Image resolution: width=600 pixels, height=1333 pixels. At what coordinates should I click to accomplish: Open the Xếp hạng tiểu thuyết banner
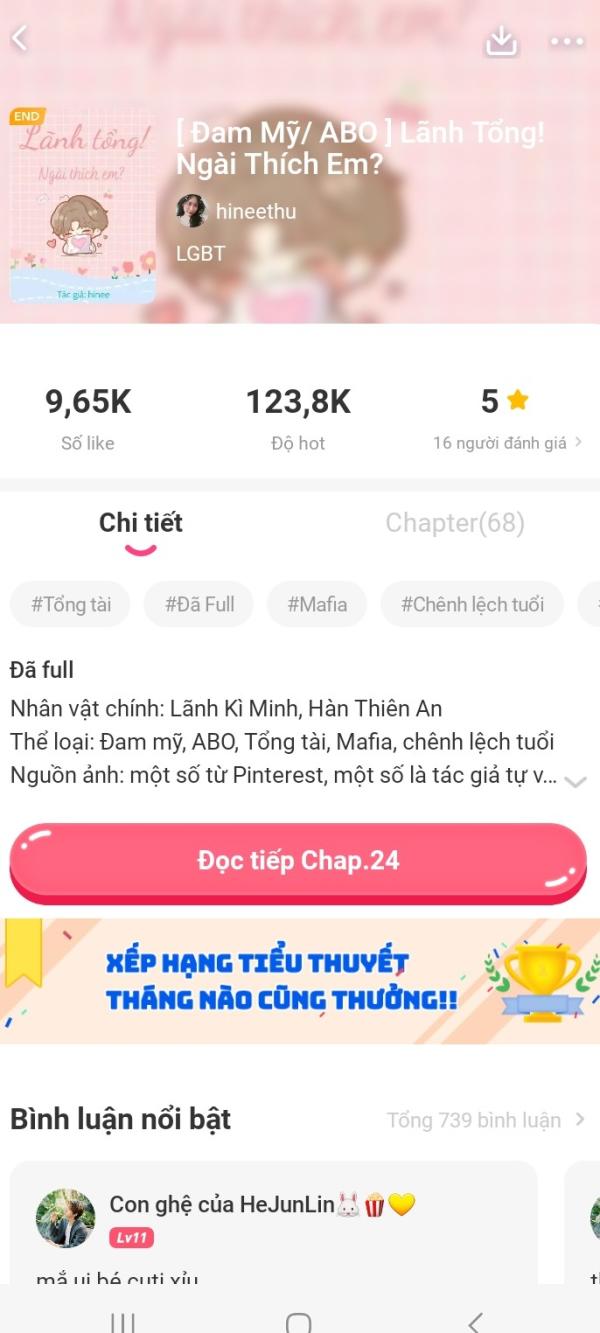300,981
